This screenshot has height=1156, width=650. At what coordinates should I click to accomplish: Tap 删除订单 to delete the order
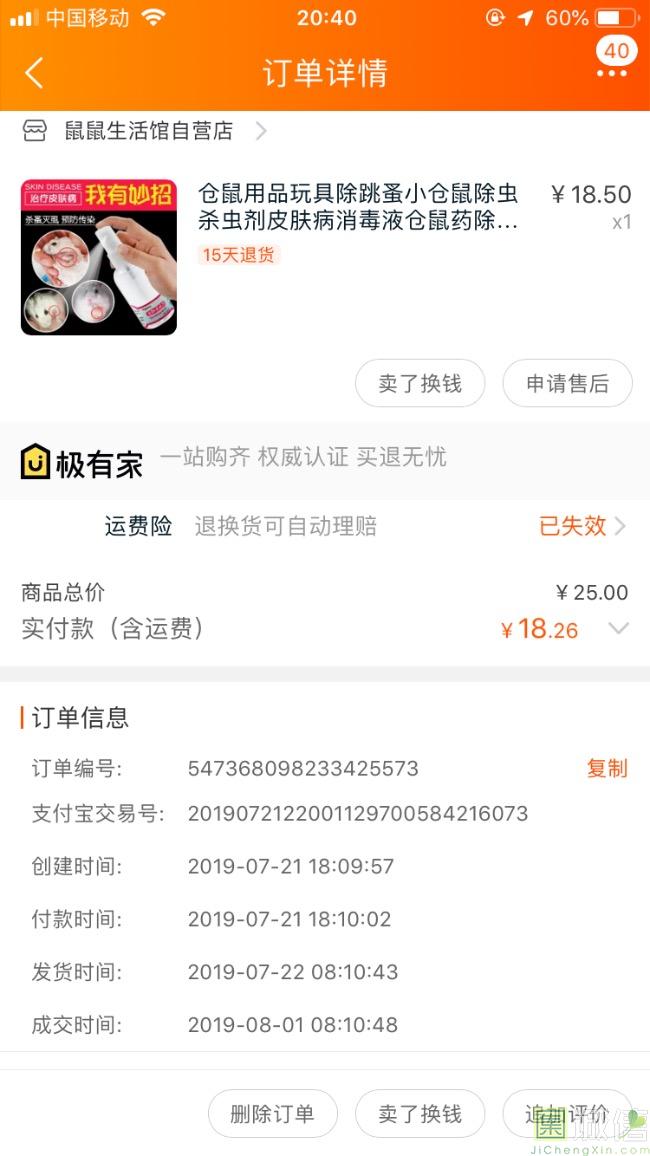tap(273, 1113)
